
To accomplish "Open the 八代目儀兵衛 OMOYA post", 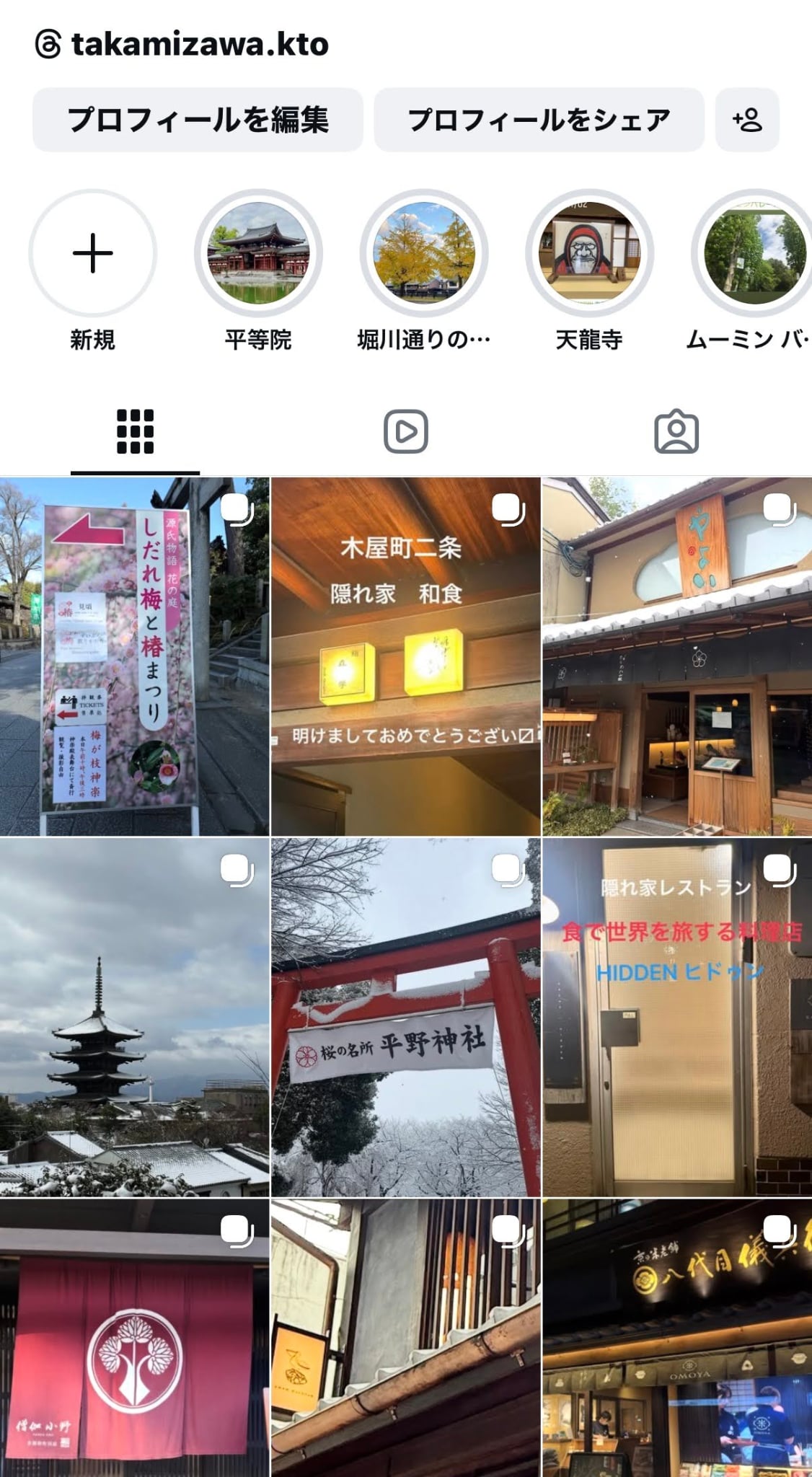I will coord(676,1339).
